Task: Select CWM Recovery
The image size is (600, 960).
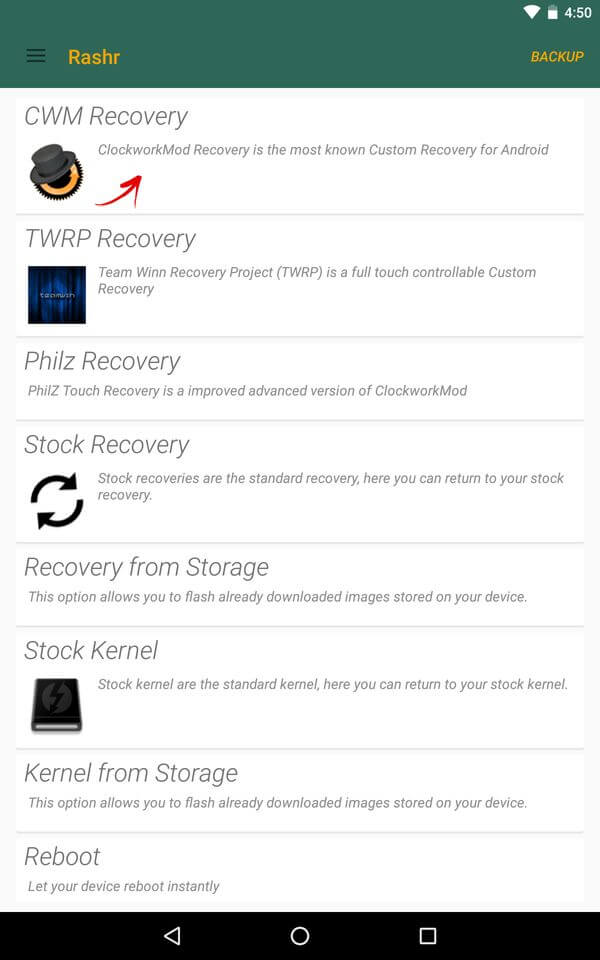Action: (x=300, y=153)
